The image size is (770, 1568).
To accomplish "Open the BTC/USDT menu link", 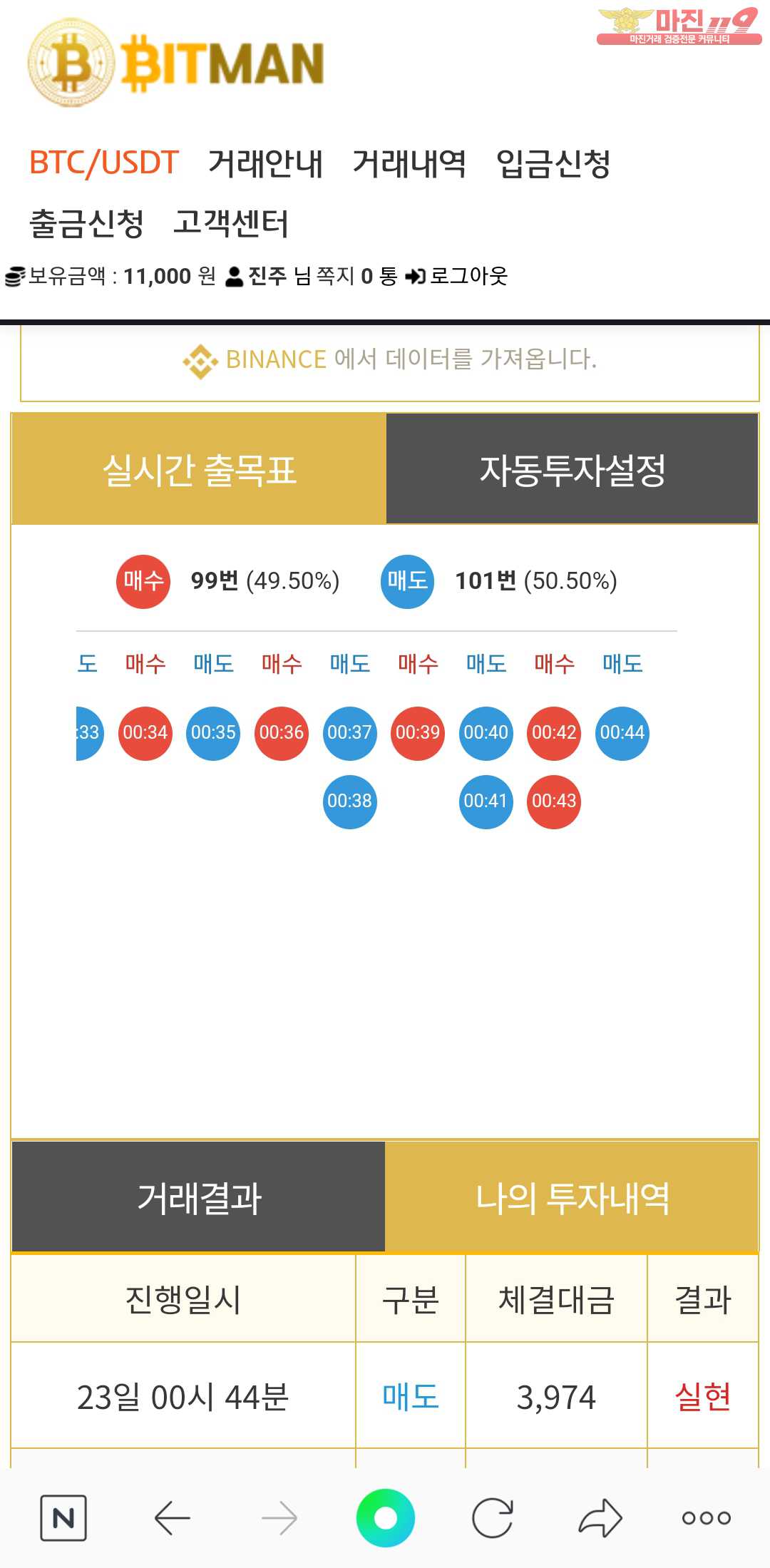I will click(104, 163).
